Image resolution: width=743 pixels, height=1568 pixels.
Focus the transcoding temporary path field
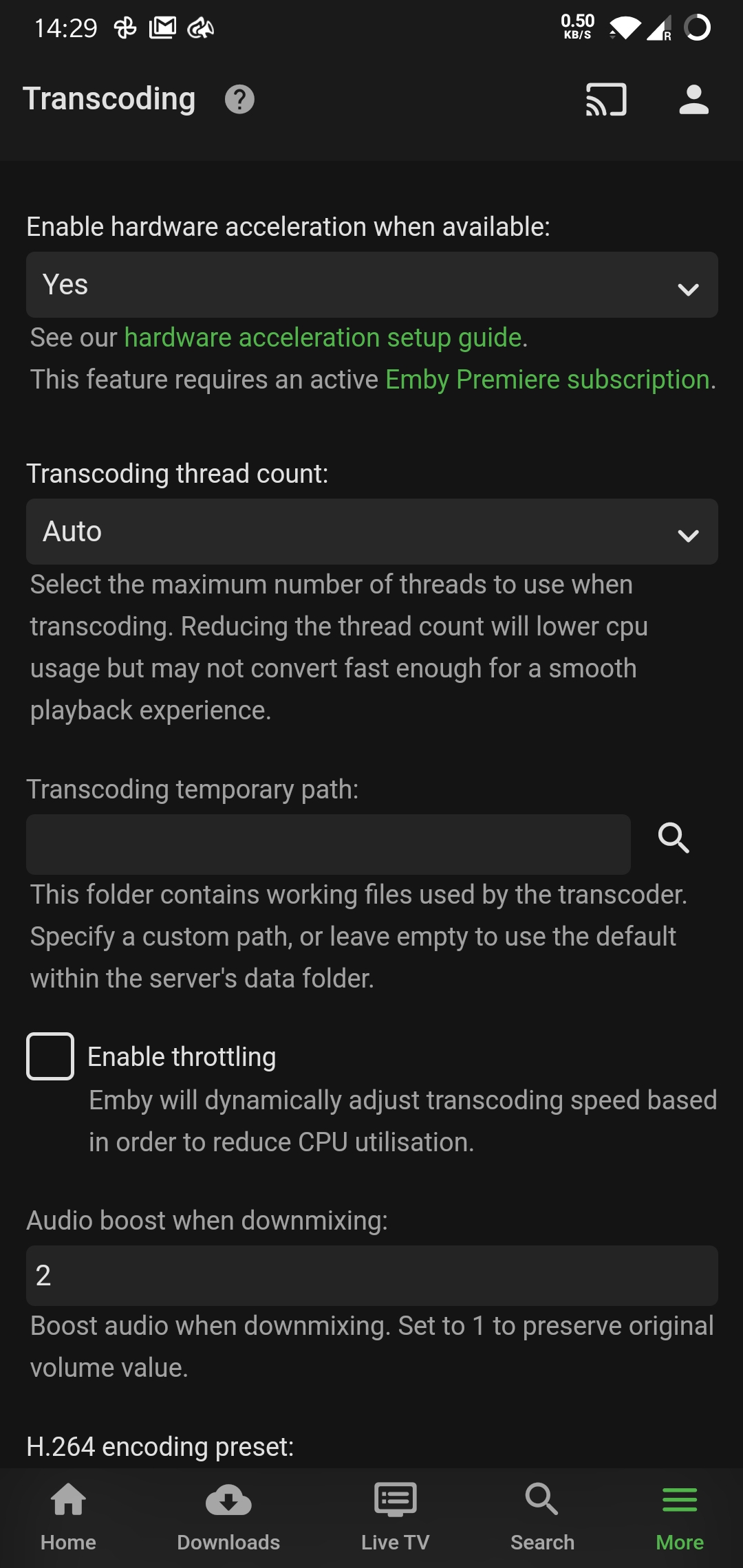328,845
